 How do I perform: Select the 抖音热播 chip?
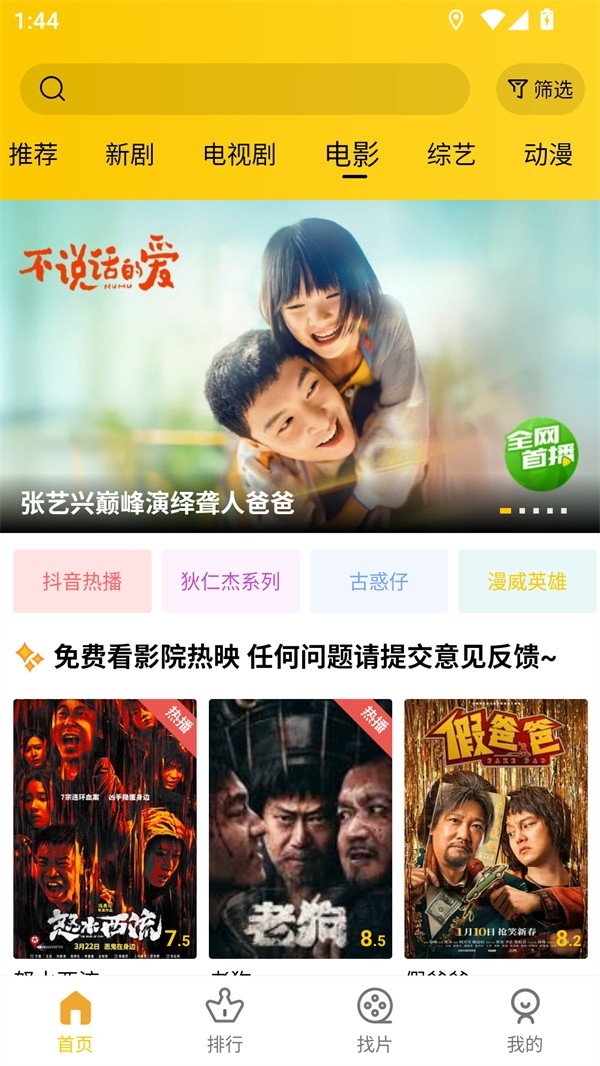[82, 581]
